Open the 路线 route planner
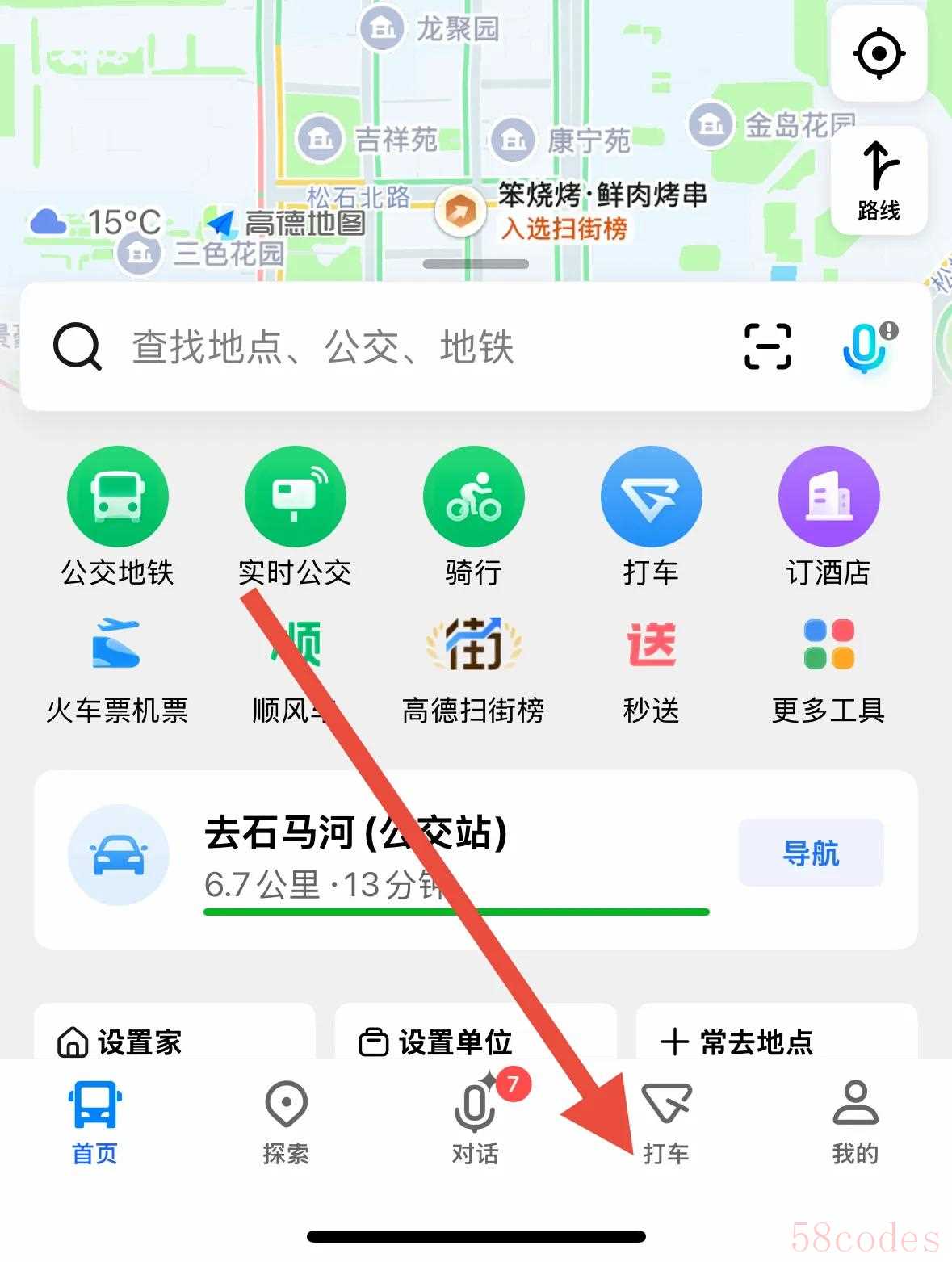 (879, 181)
